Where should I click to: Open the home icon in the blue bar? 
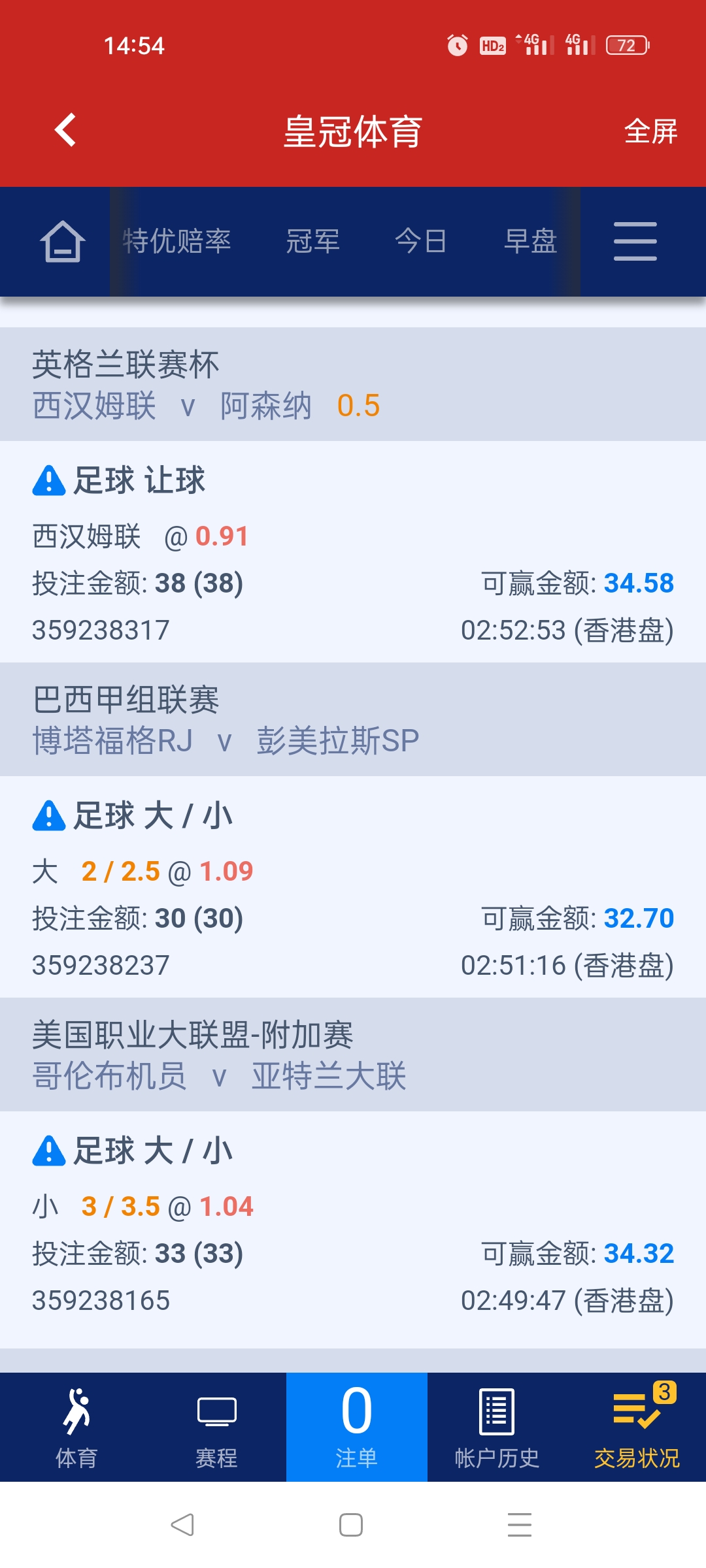63,242
